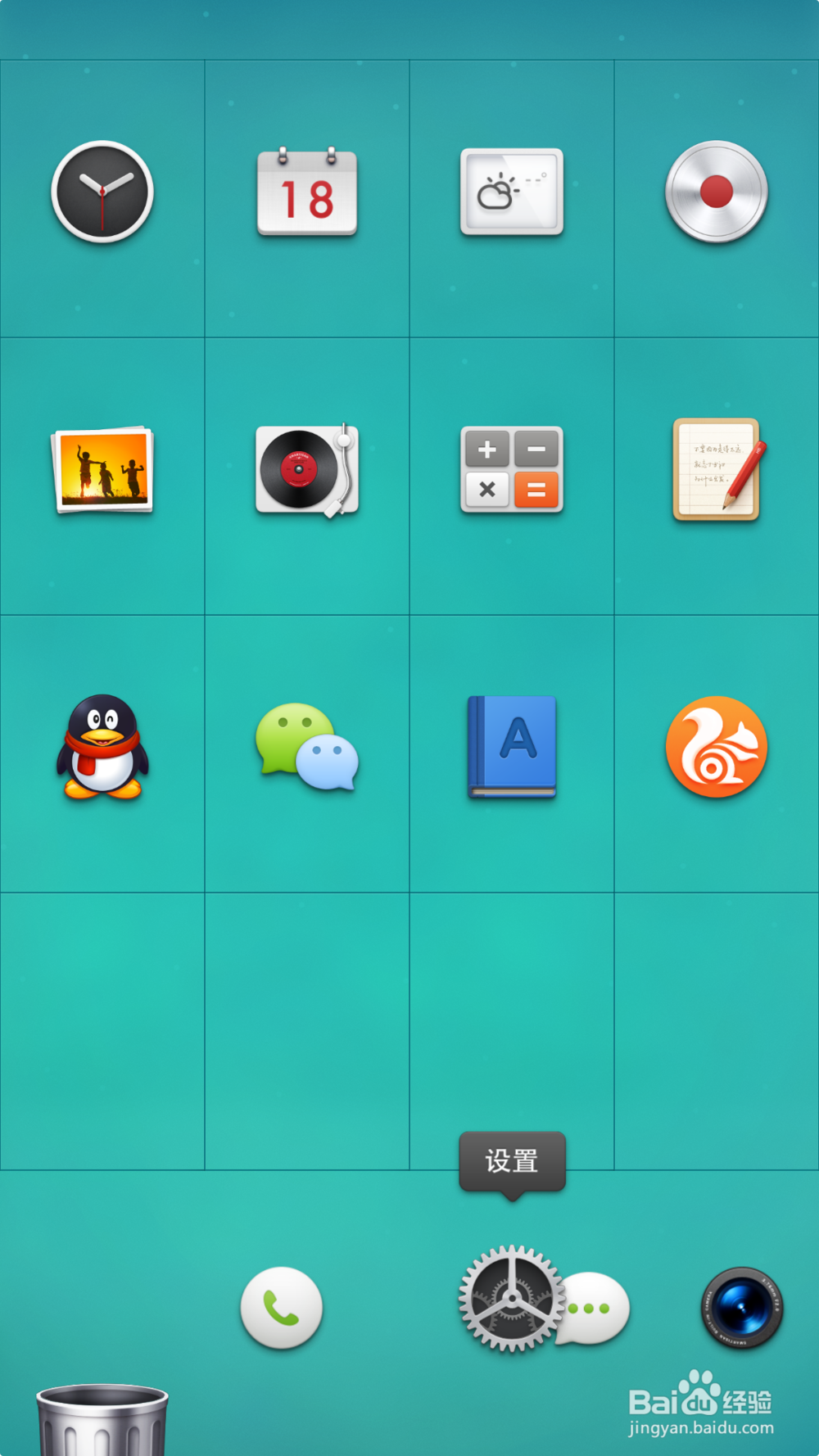The image size is (819, 1456).
Task: Launch the Camera app
Action: (x=742, y=1308)
